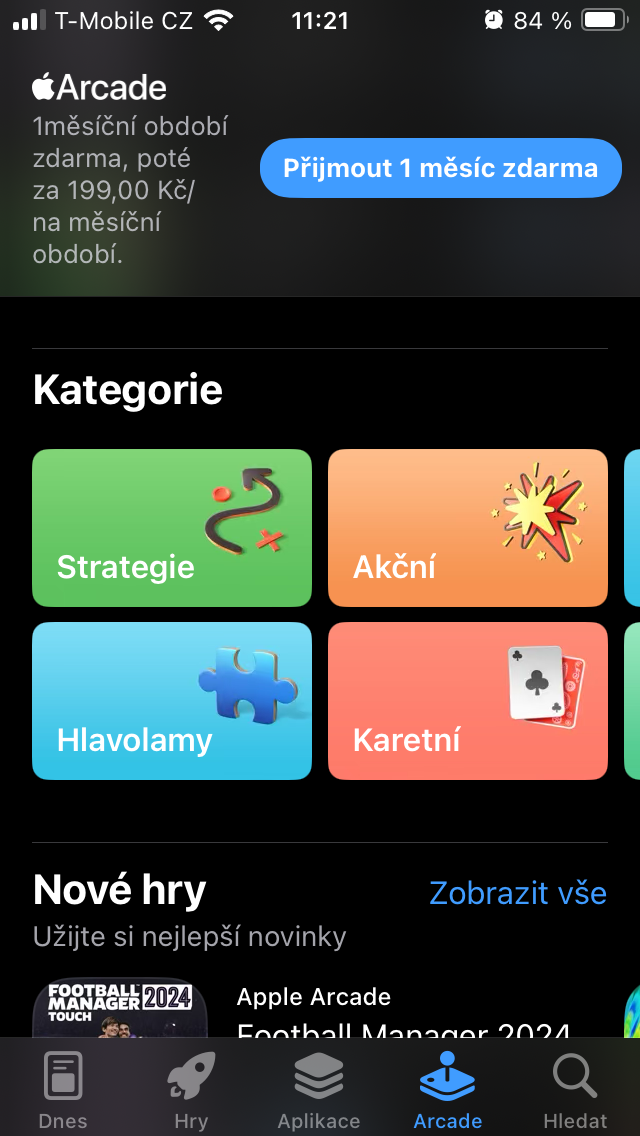Tap Zobrazit vše for Nové hry
640x1136 pixels.
pyautogui.click(x=517, y=892)
